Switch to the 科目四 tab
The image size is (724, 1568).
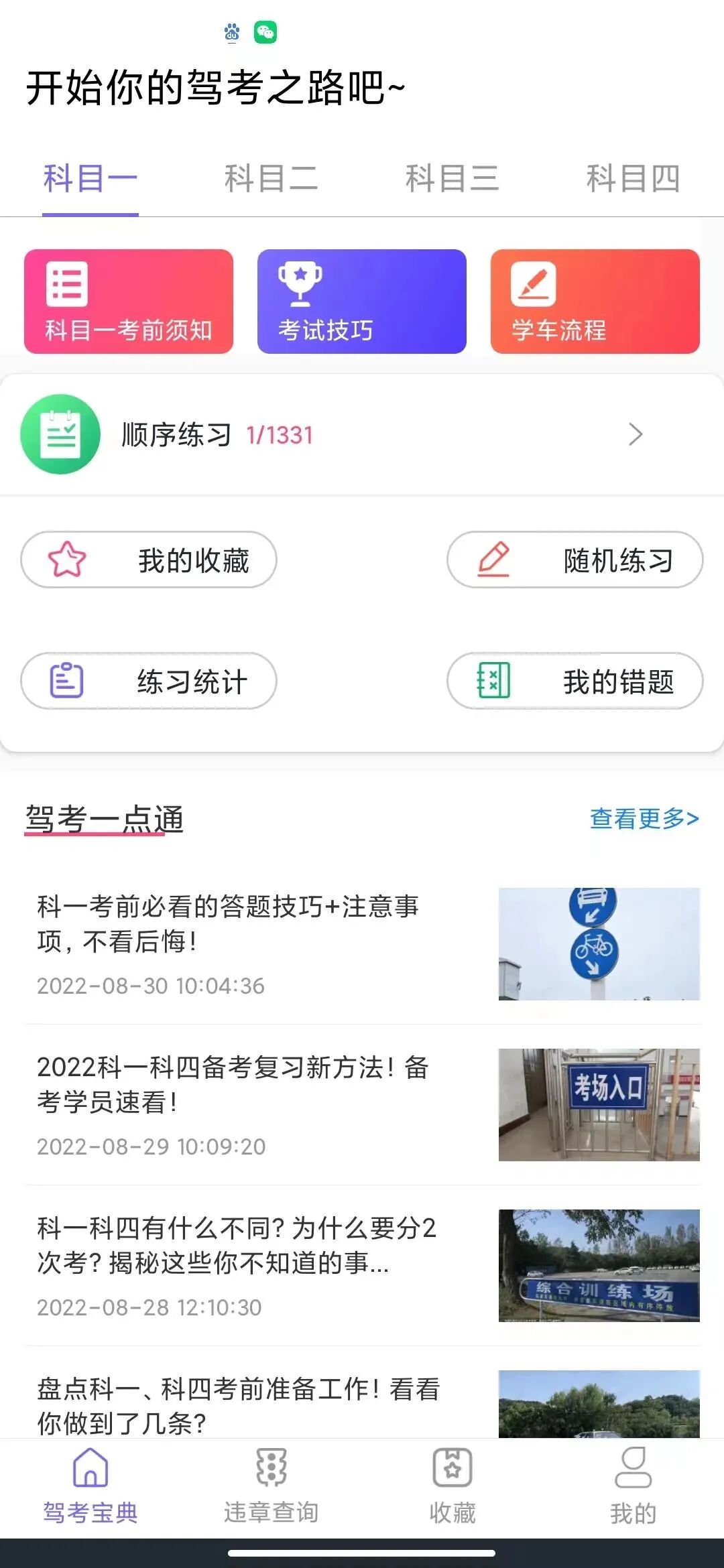(x=633, y=179)
